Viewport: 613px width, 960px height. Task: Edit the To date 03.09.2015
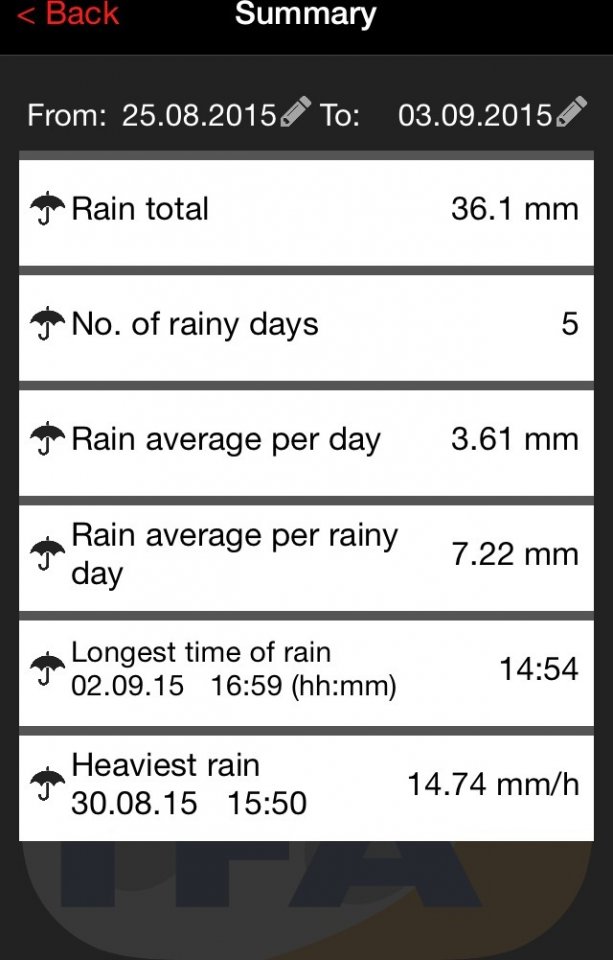571,112
